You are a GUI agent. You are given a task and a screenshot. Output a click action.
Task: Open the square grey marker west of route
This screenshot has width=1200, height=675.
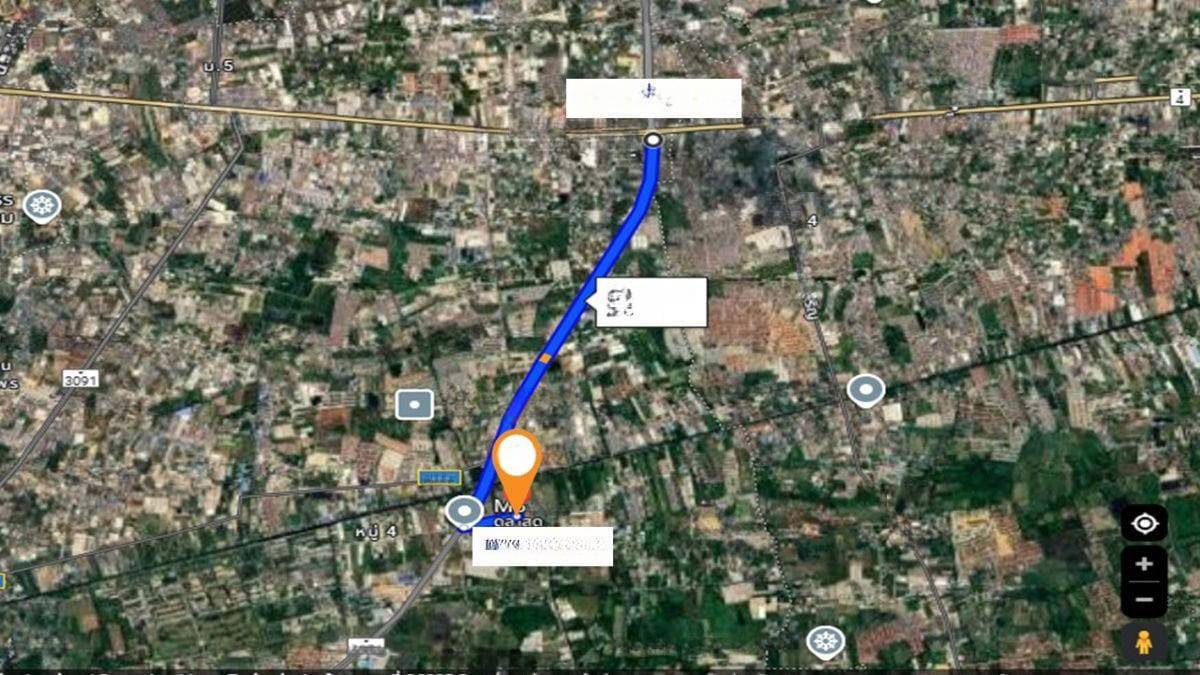pyautogui.click(x=414, y=404)
